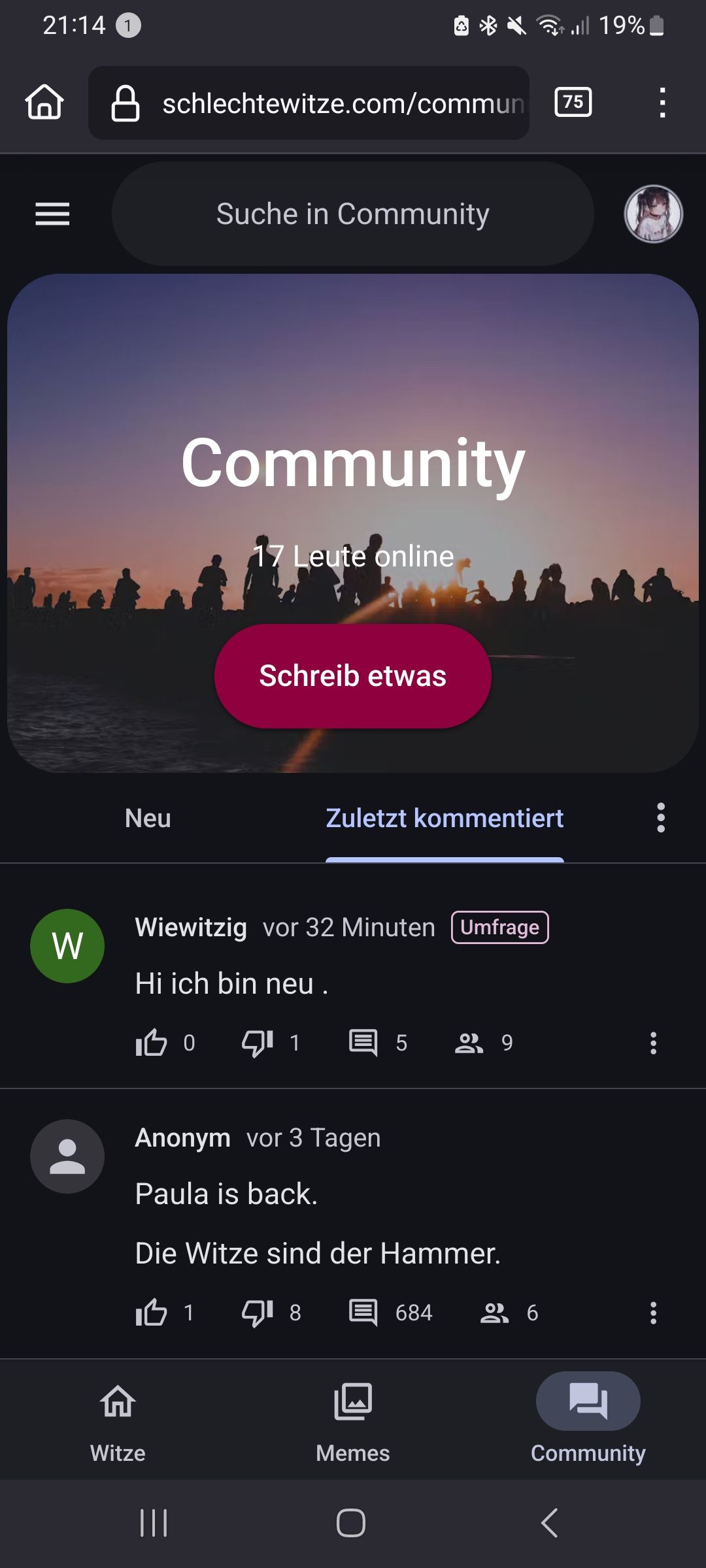
Task: Open the profile avatar
Action: (x=653, y=214)
